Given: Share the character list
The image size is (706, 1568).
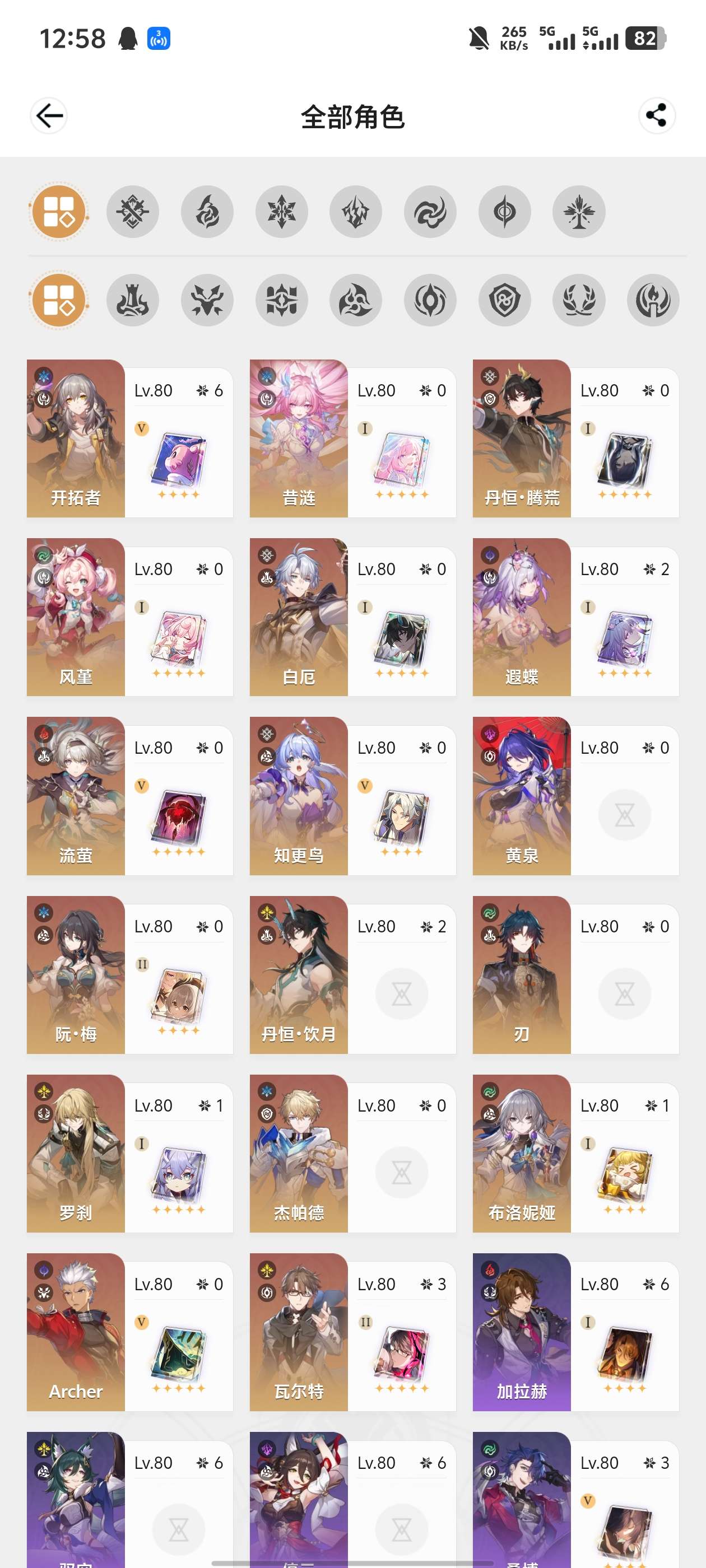Looking at the screenshot, I should tap(656, 116).
